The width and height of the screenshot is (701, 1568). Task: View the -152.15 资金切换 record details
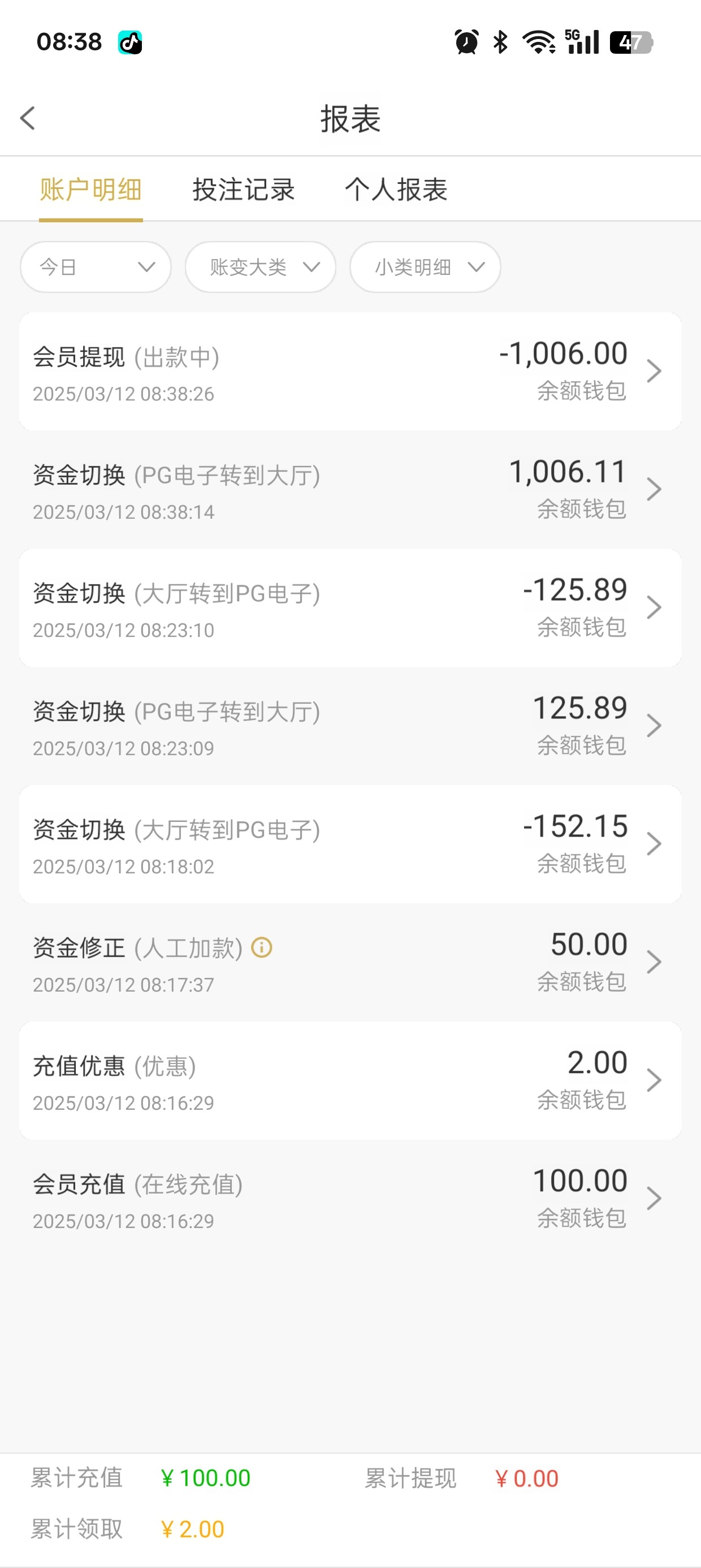point(350,843)
